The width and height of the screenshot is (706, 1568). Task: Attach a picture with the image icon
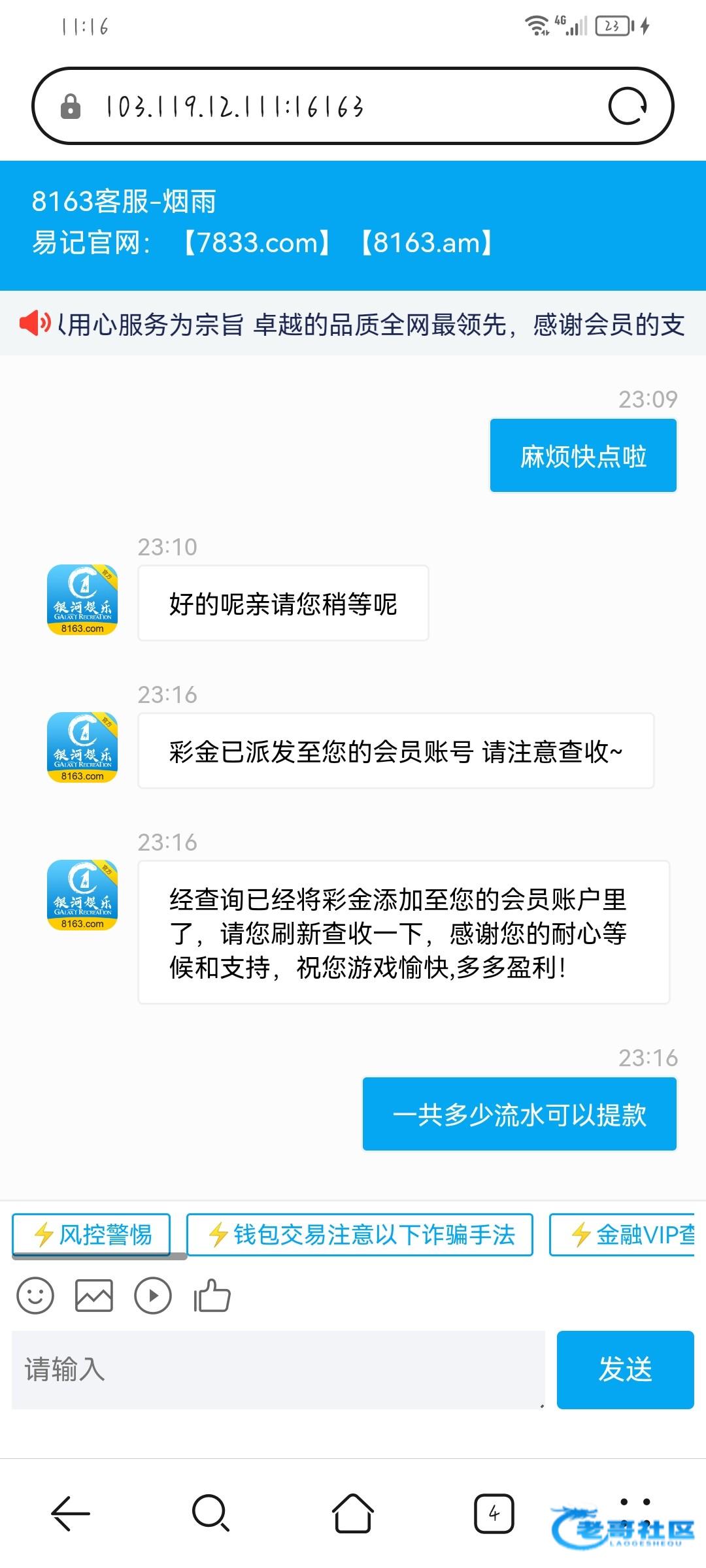(94, 1295)
